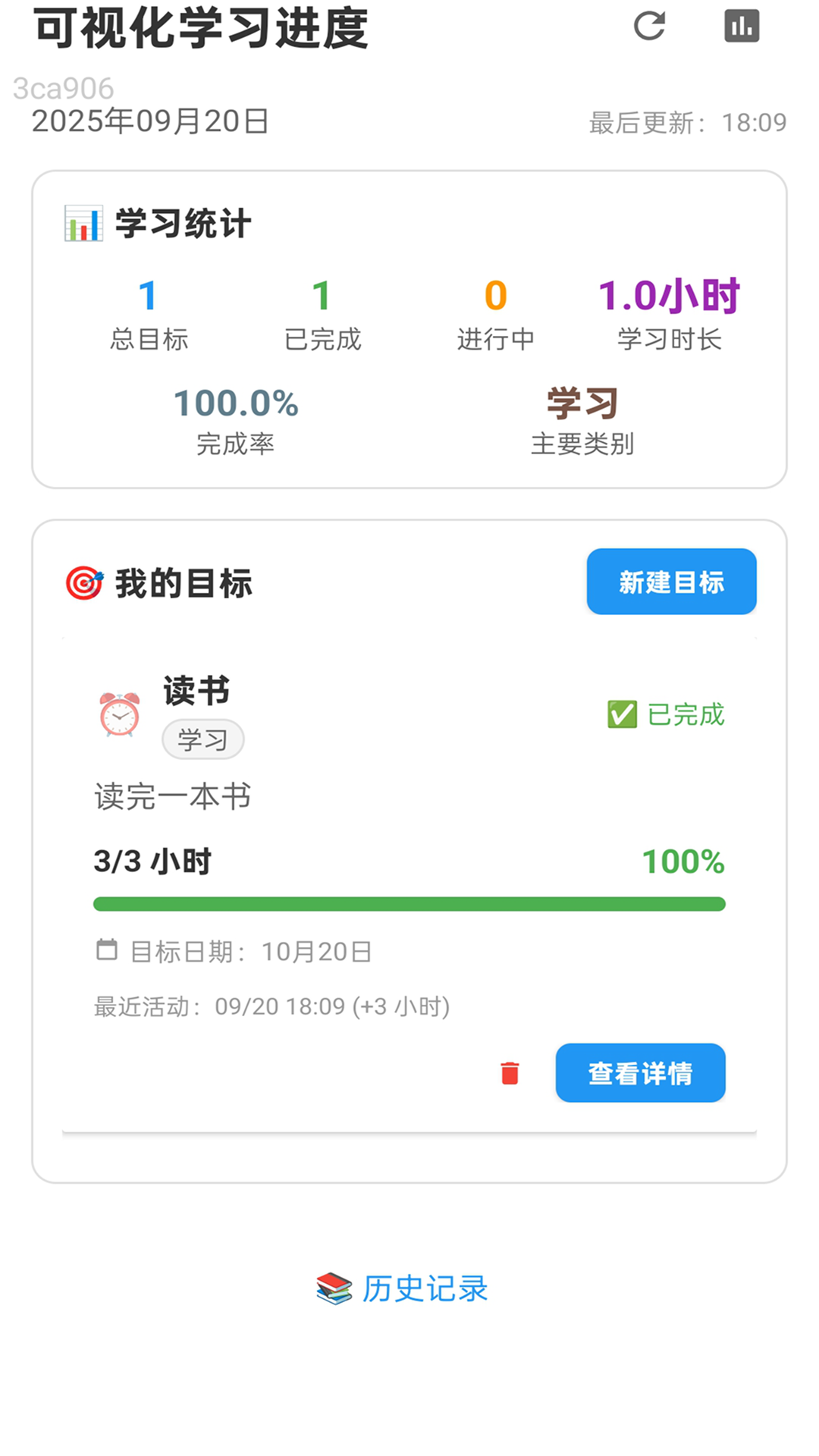Open the statistics chart icon at top right

[742, 25]
